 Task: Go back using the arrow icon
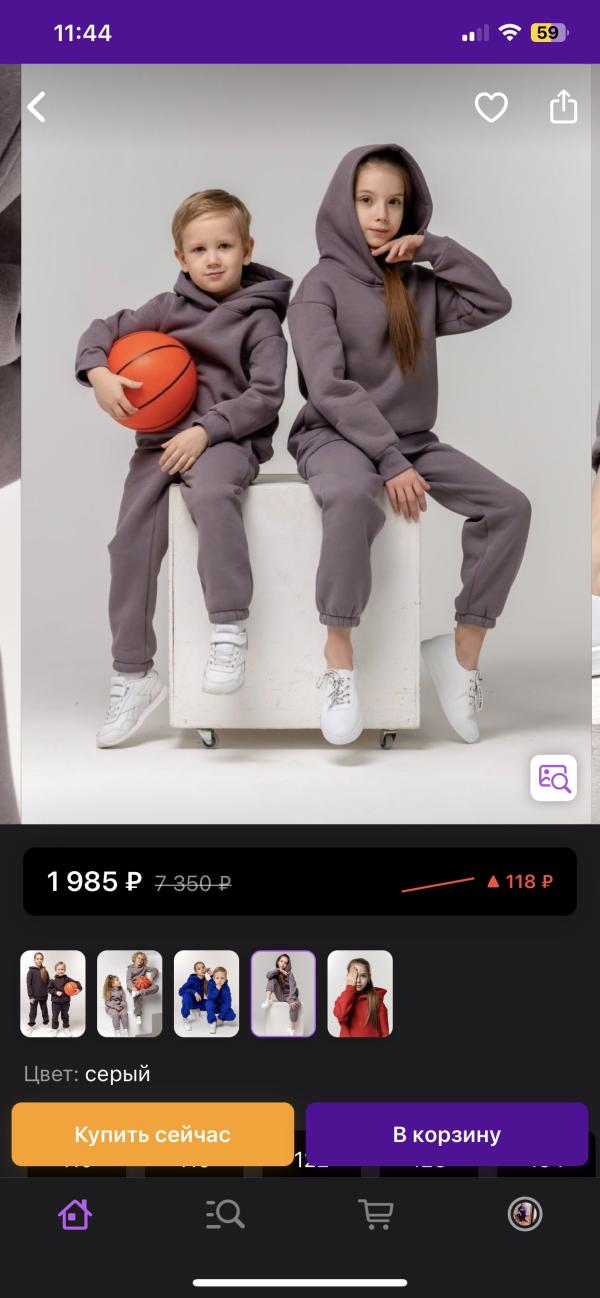point(37,107)
